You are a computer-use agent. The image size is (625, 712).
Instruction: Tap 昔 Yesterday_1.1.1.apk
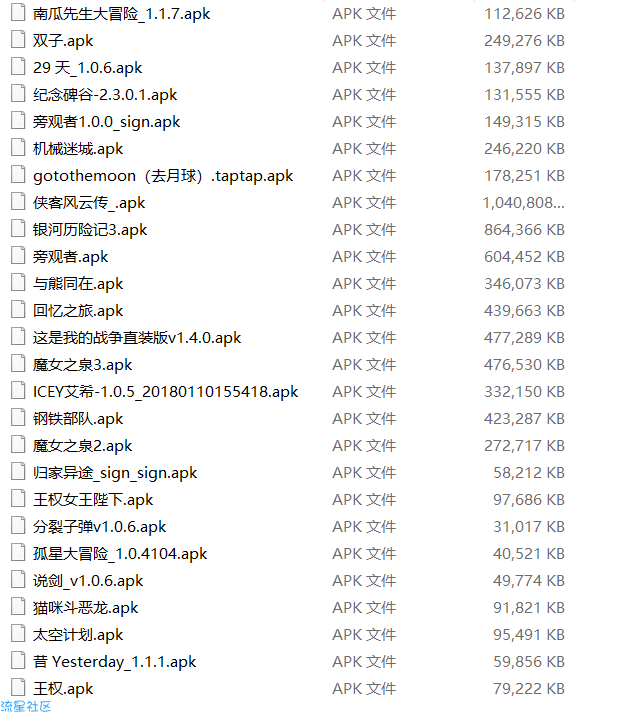[114, 662]
